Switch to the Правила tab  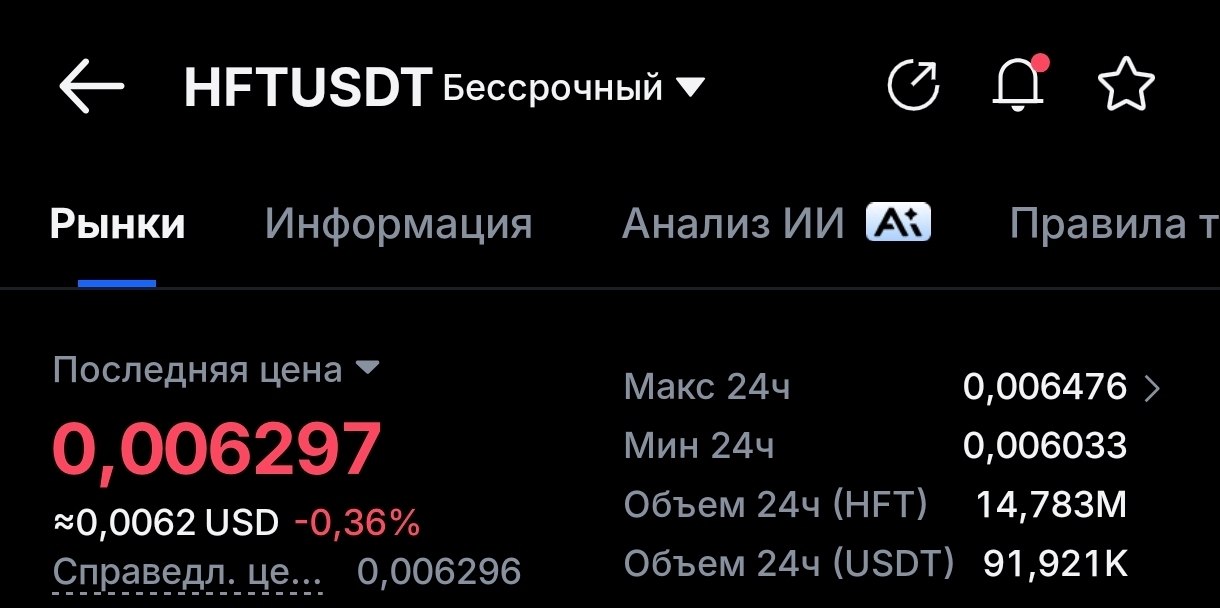tap(1114, 223)
